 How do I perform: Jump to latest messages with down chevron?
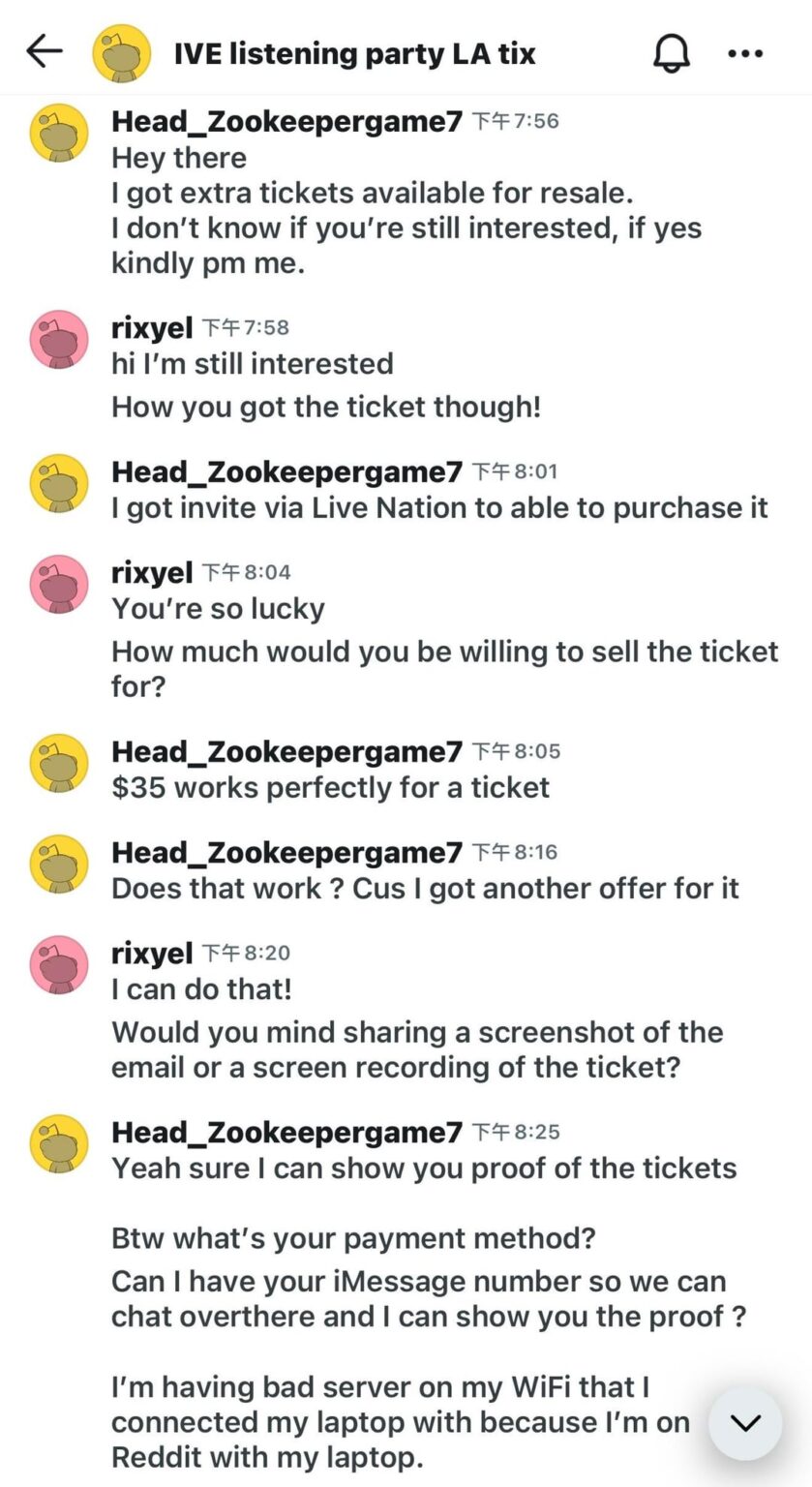[x=744, y=1422]
